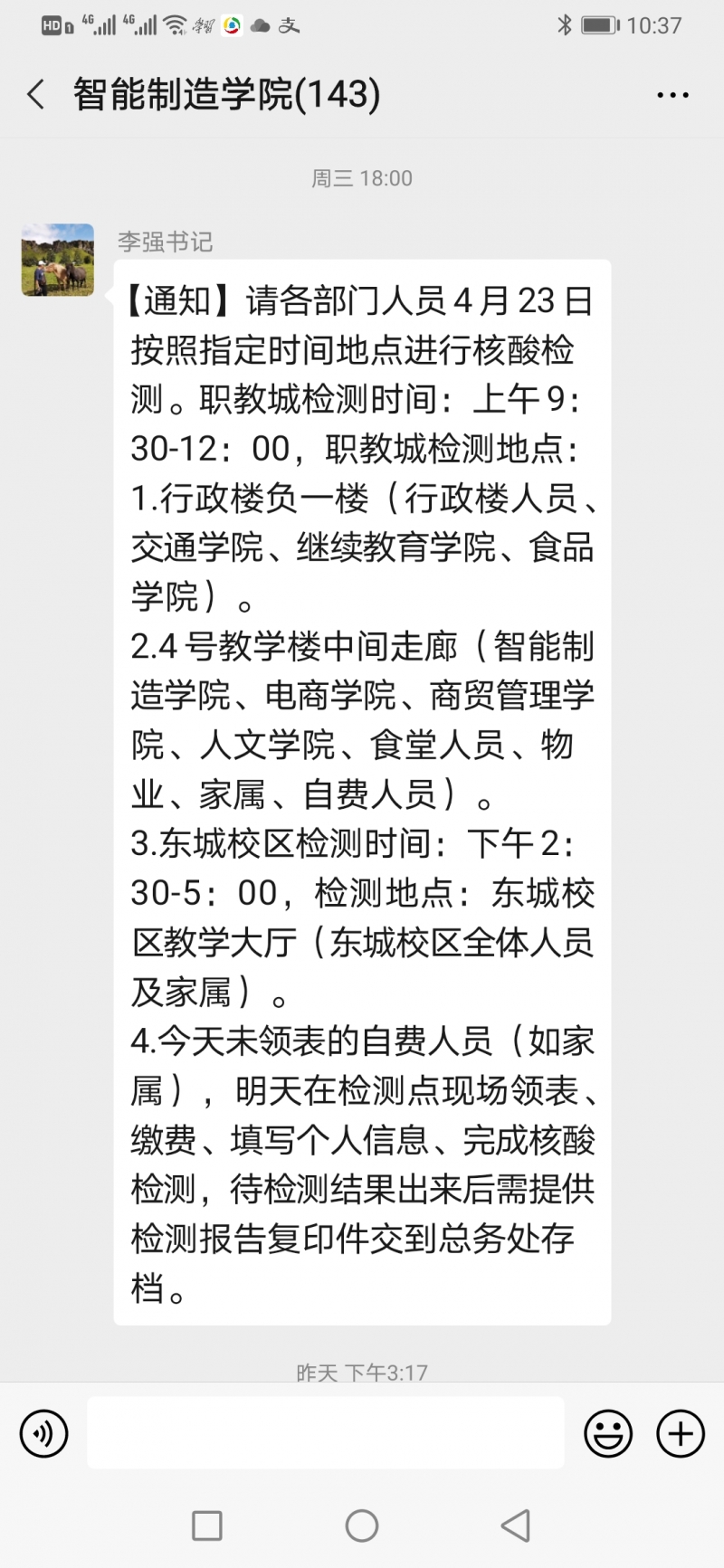Open the emoji sticker panel
Image resolution: width=724 pixels, height=1568 pixels.
608,1433
